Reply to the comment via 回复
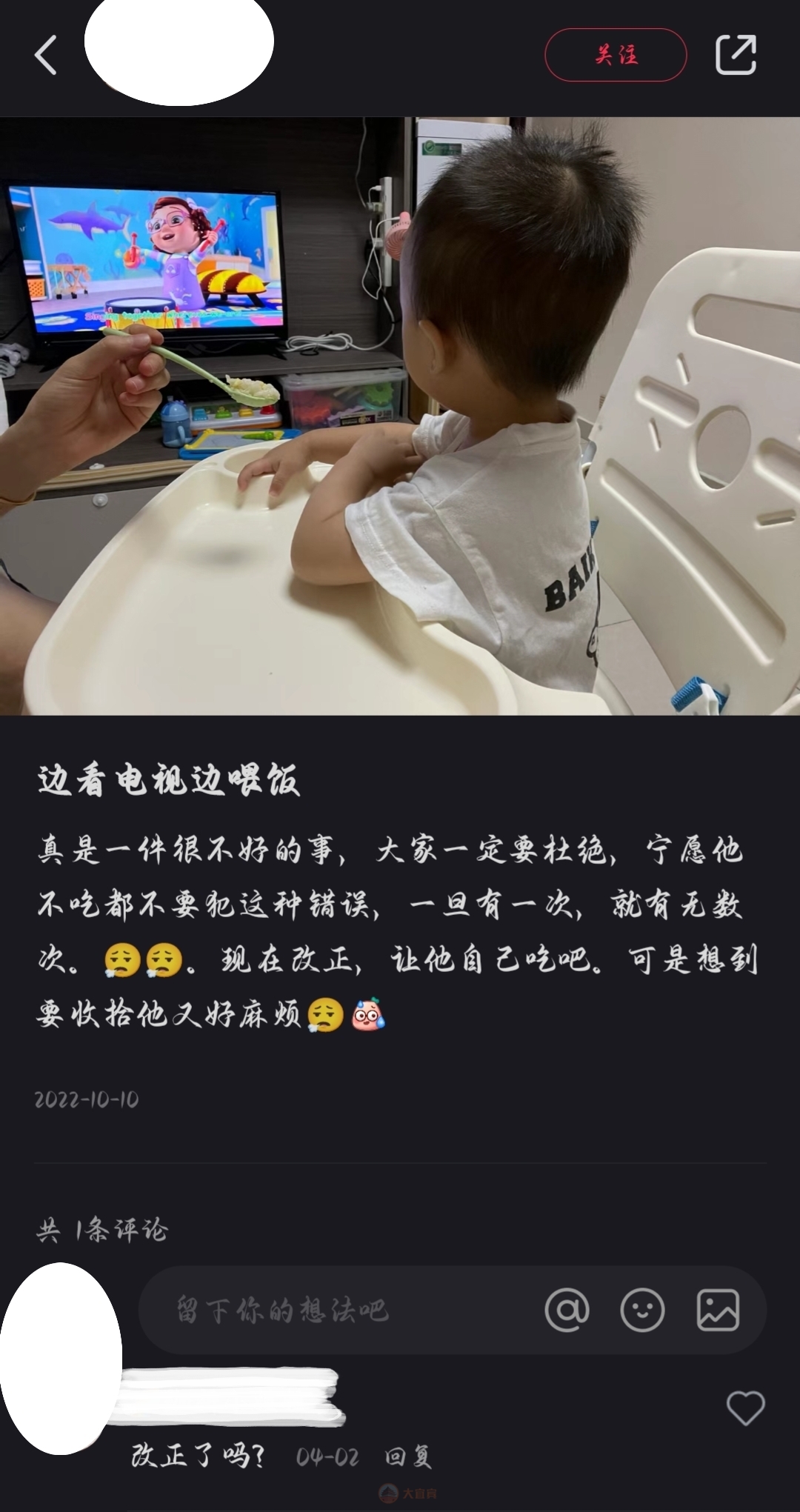800x1512 pixels. [x=408, y=1457]
